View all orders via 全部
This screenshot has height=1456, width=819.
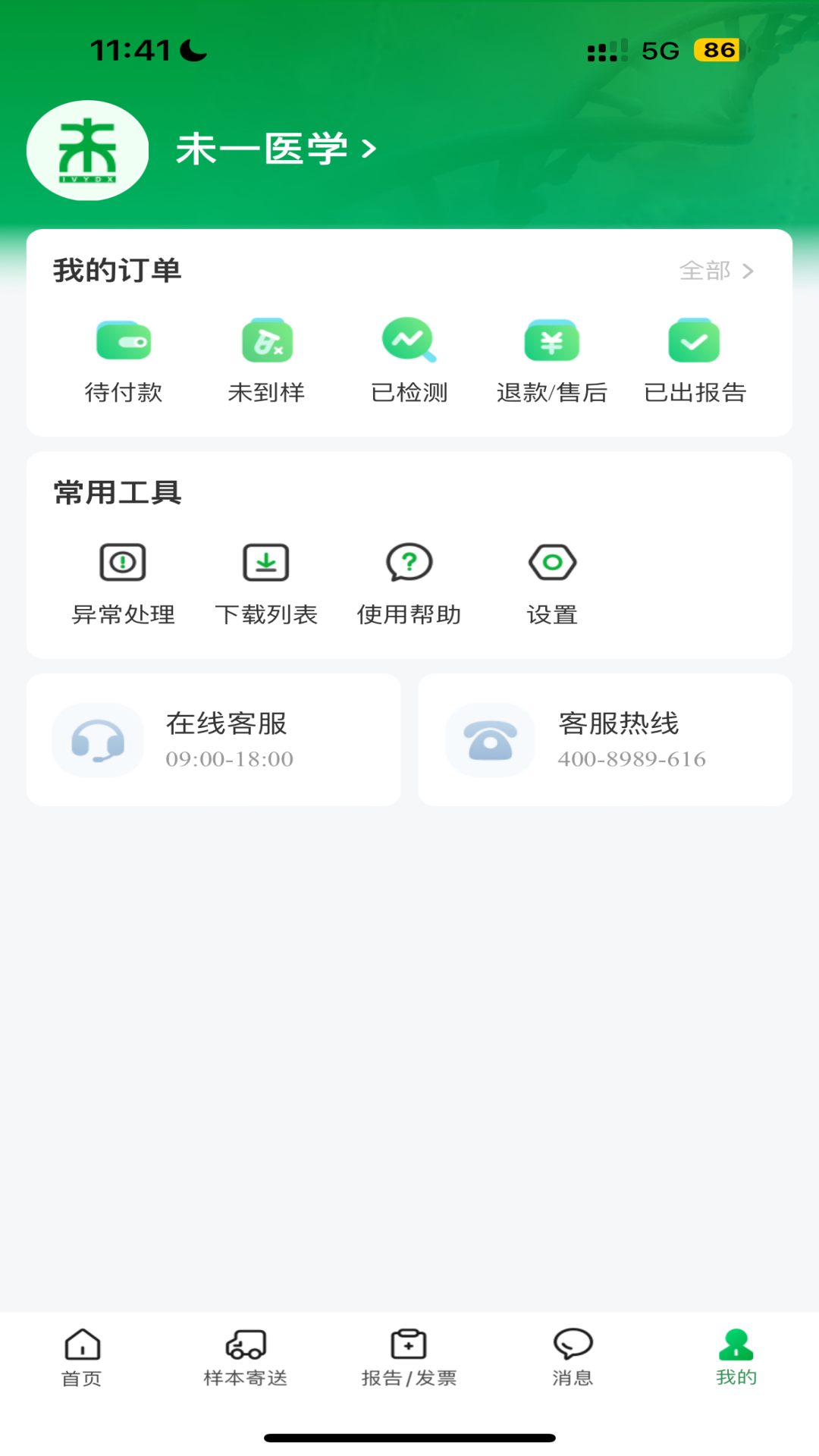715,271
